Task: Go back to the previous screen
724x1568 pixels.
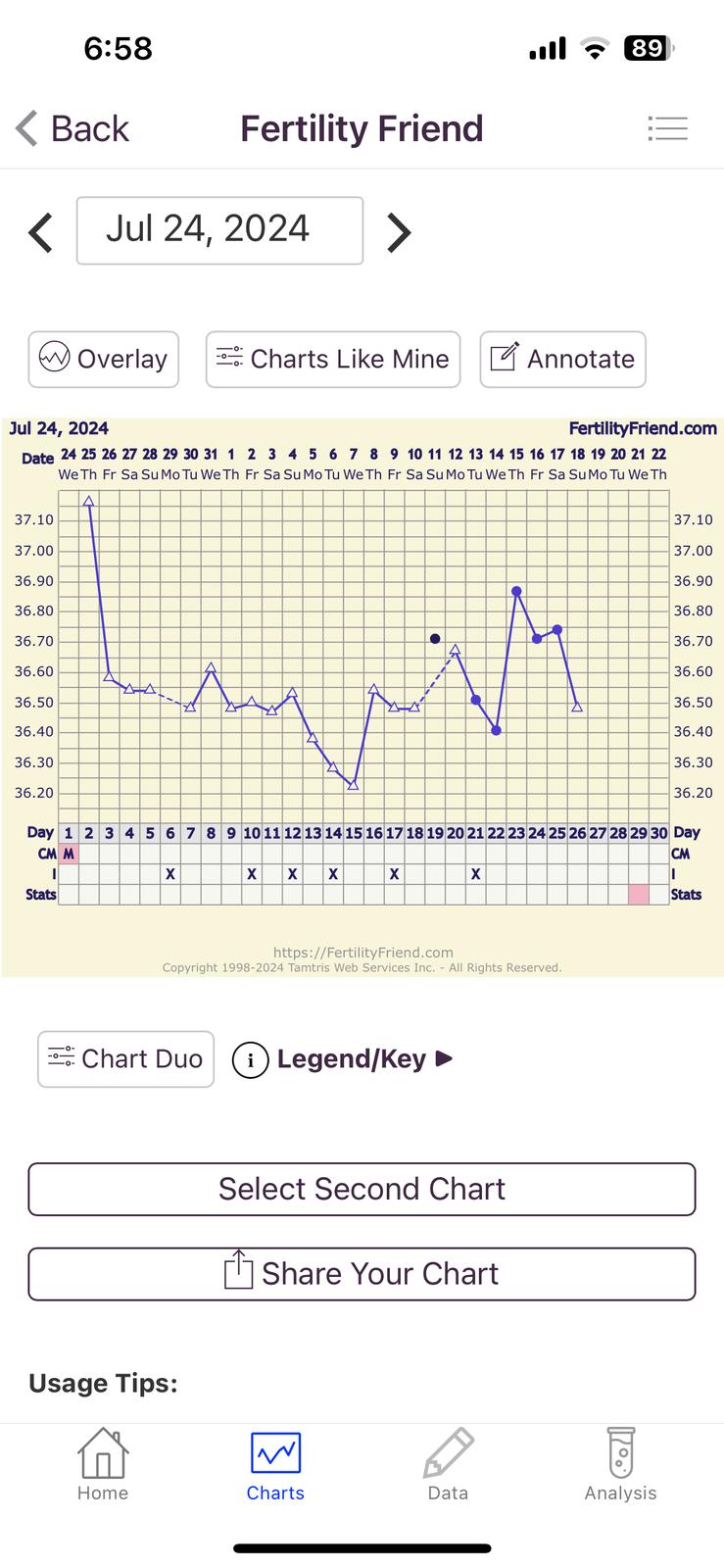Action: 72,128
